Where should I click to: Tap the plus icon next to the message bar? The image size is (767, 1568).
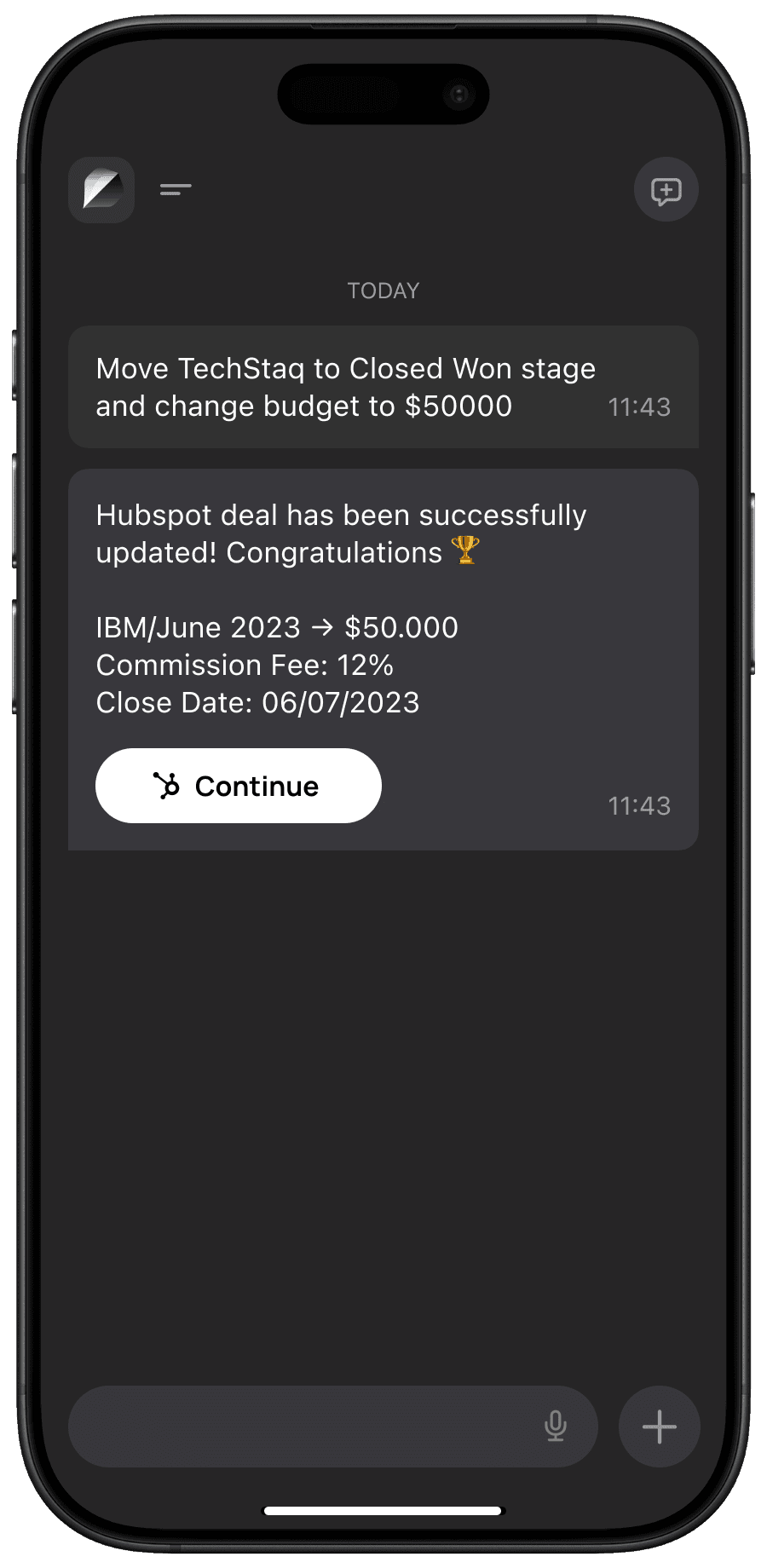coord(659,1427)
